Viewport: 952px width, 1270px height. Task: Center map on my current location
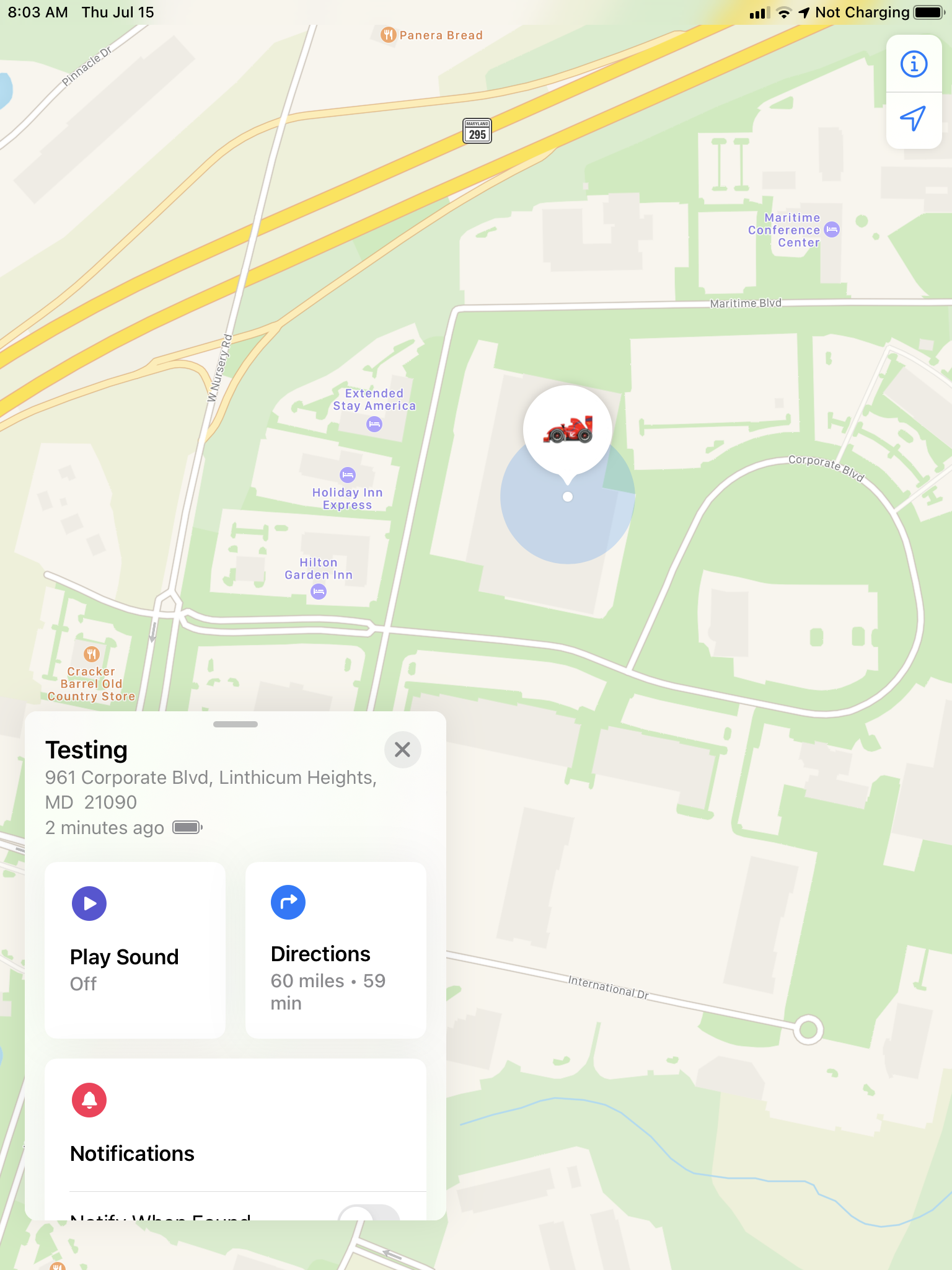pos(914,118)
